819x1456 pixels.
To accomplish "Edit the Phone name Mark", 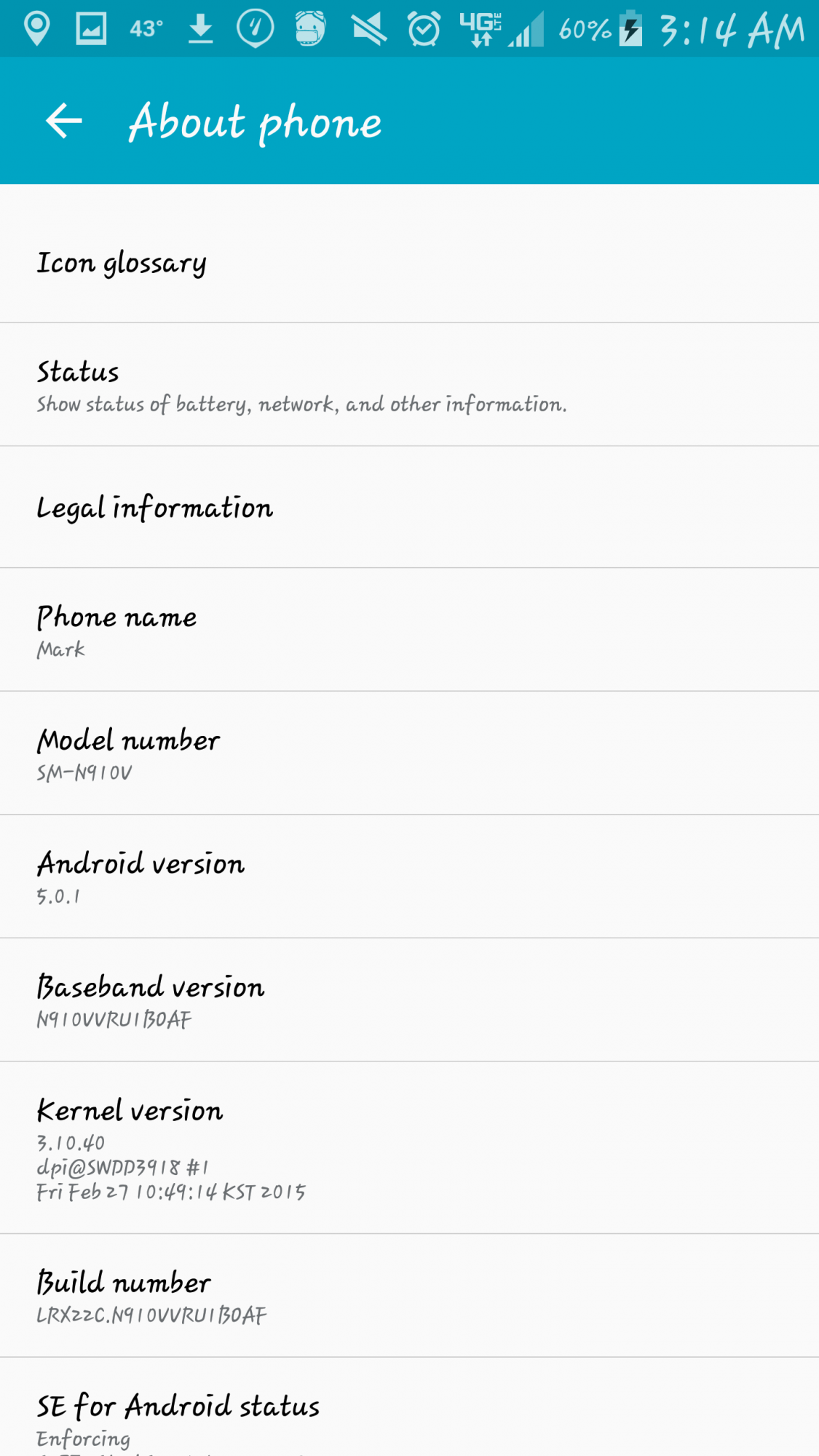I will pyautogui.click(x=409, y=630).
